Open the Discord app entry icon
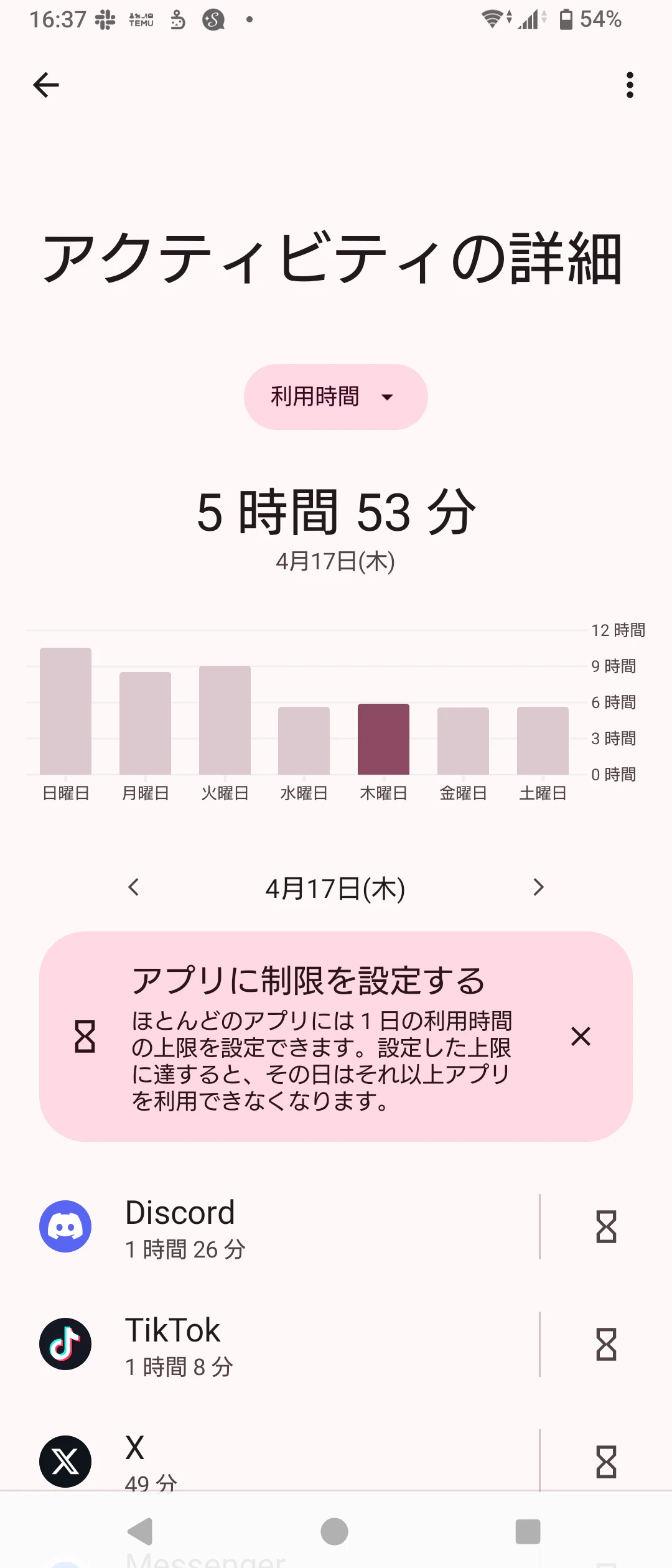 pos(65,1226)
